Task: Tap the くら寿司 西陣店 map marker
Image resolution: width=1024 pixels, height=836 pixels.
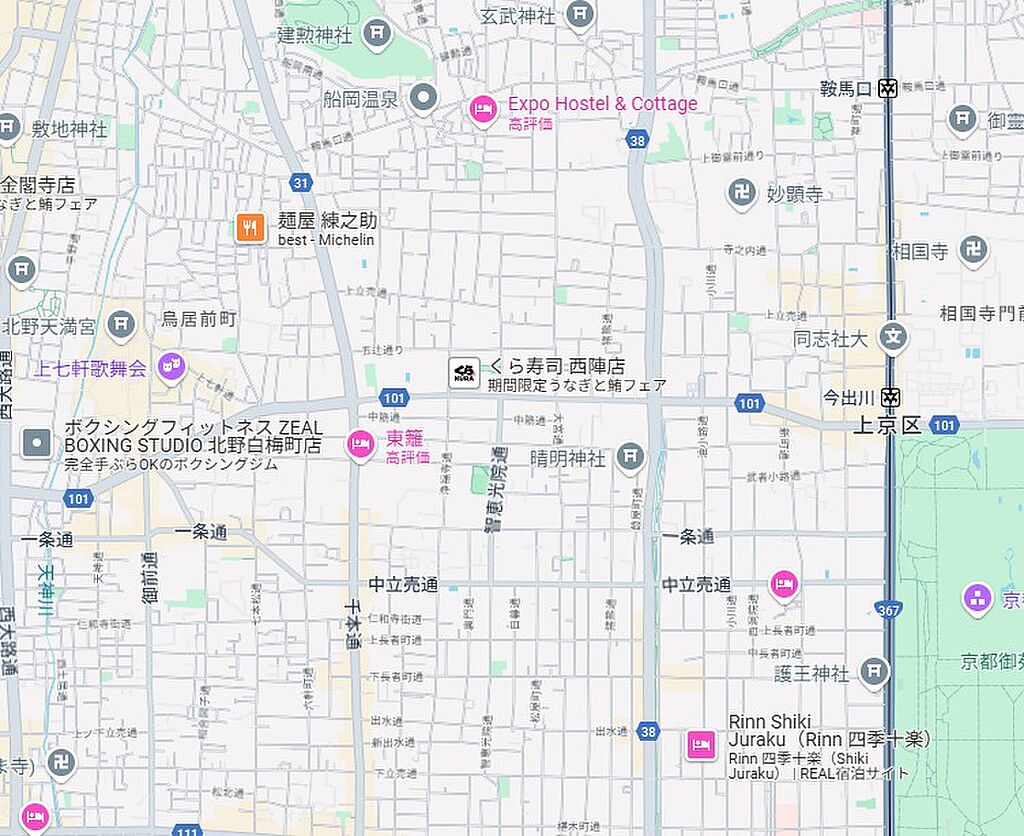Action: (464, 373)
